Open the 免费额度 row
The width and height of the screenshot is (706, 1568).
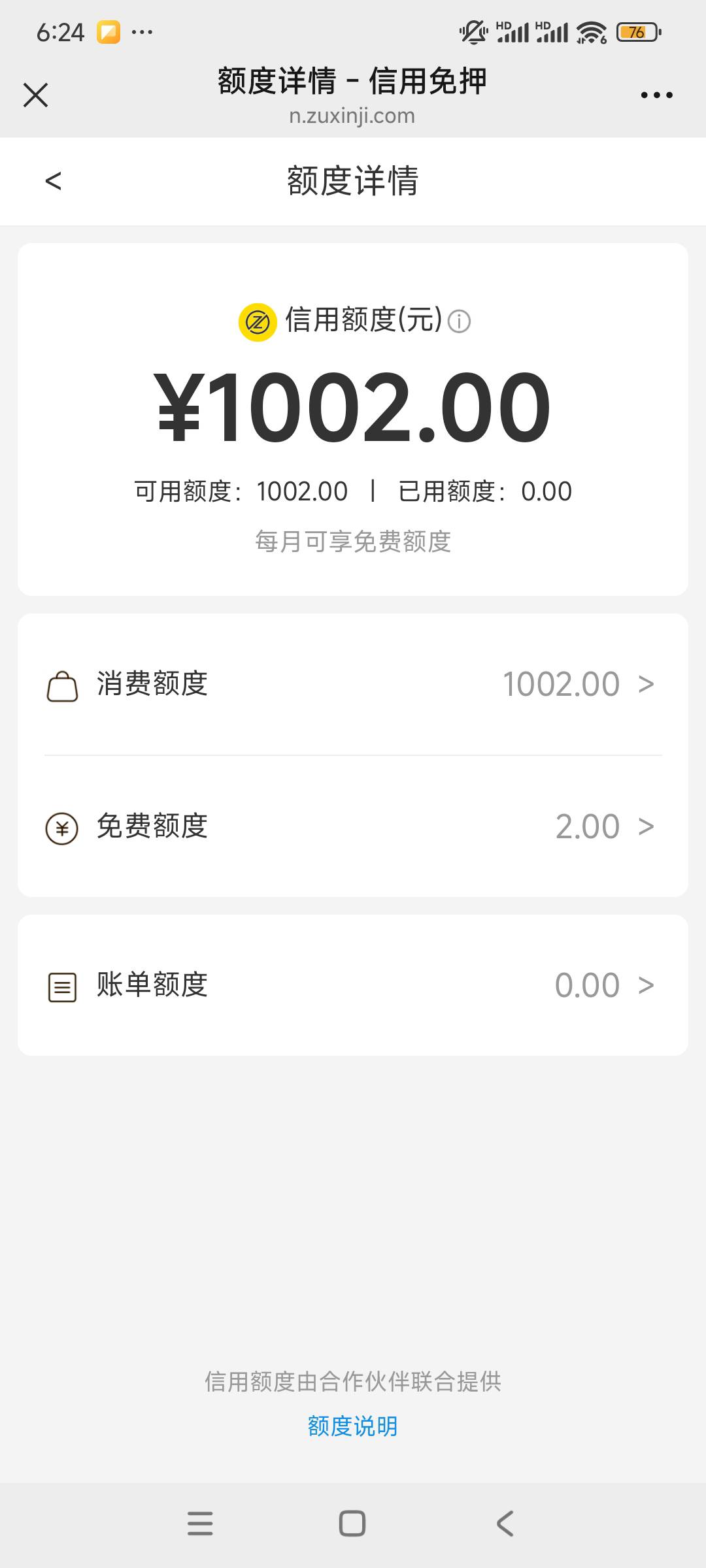(353, 826)
